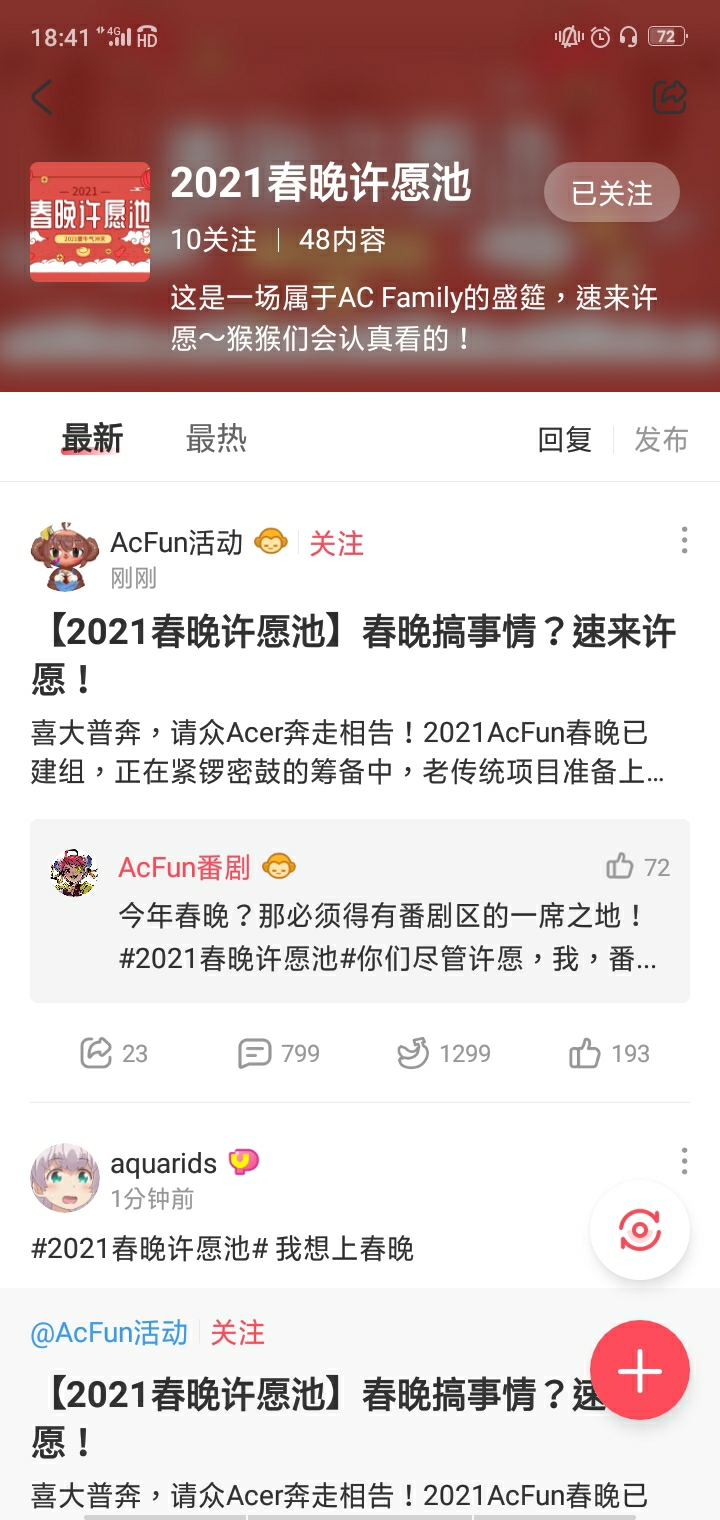Switch to the 最新 tab

tap(92, 439)
